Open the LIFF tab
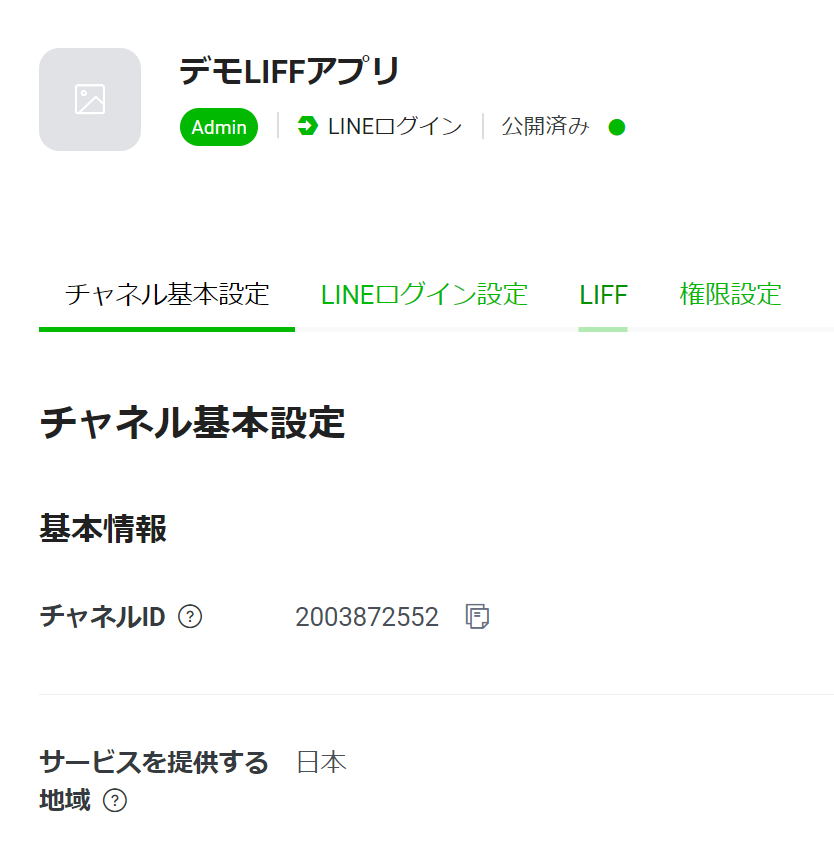 [x=603, y=295]
